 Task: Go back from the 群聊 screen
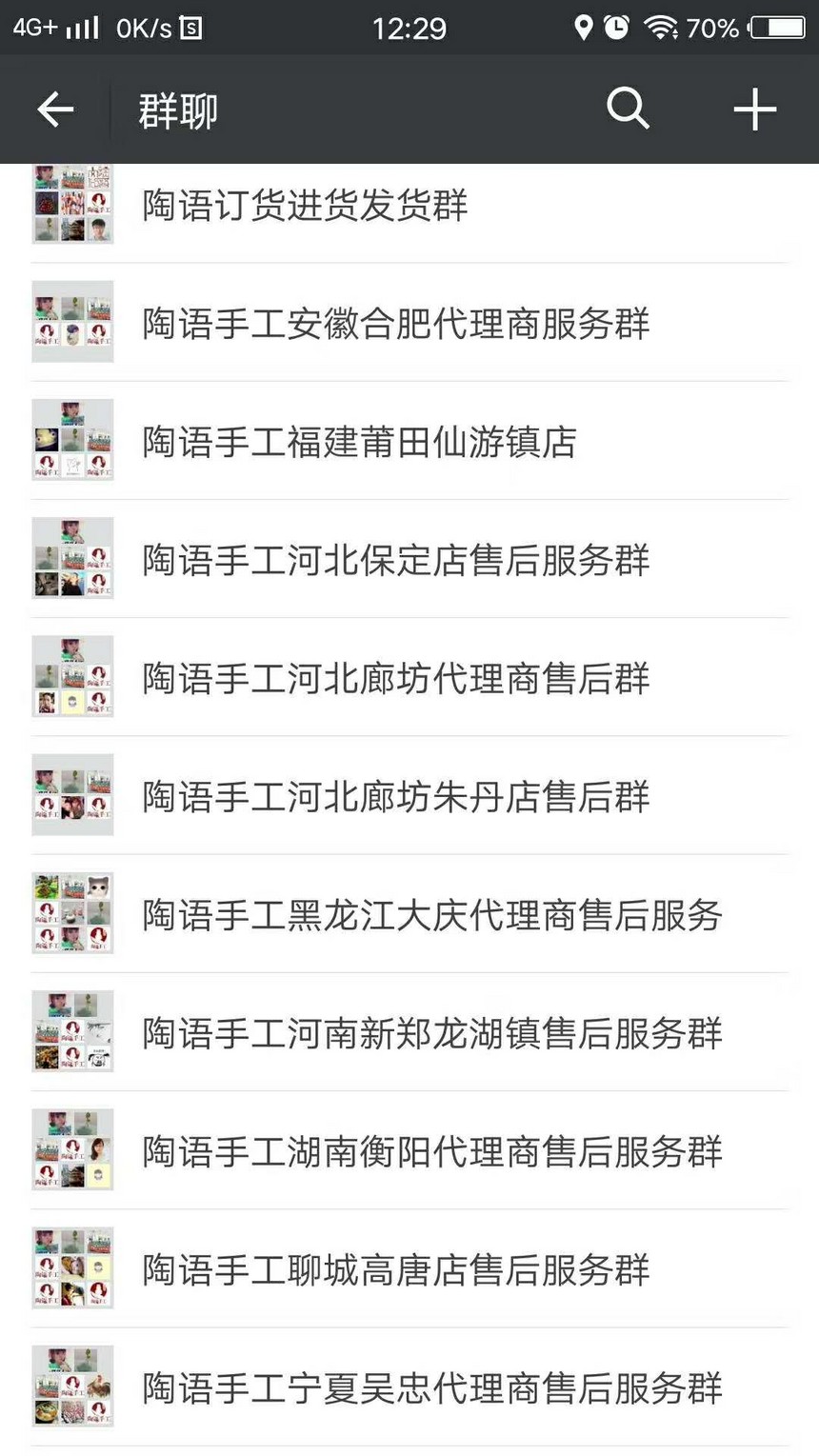55,110
